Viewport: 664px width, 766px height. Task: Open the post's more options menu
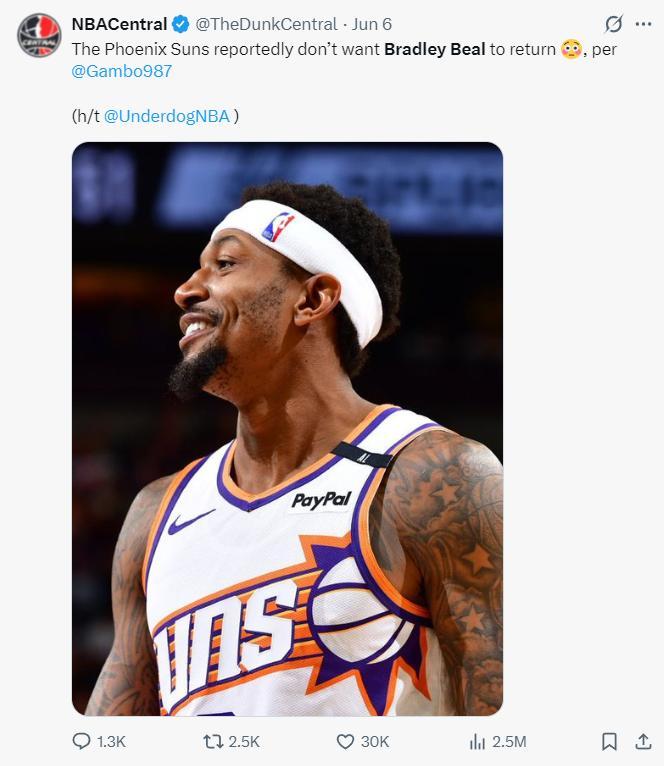coord(643,24)
